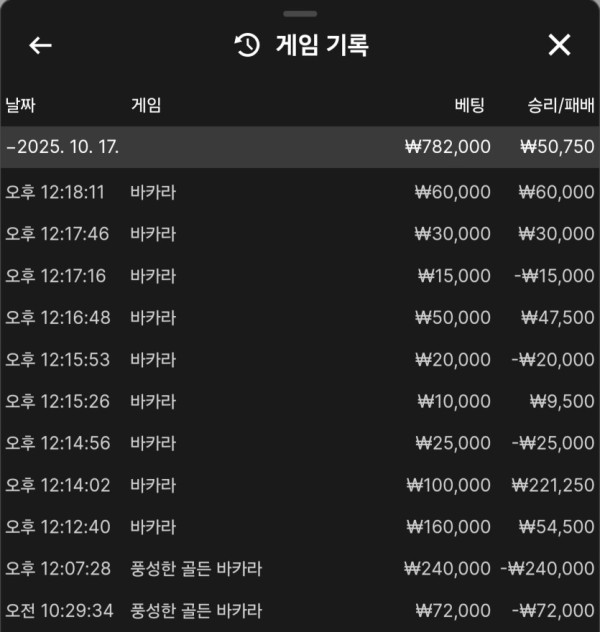The height and width of the screenshot is (632, 600).
Task: View the ₩100,000 bet at 오후 12:14:02
Action: [300, 486]
